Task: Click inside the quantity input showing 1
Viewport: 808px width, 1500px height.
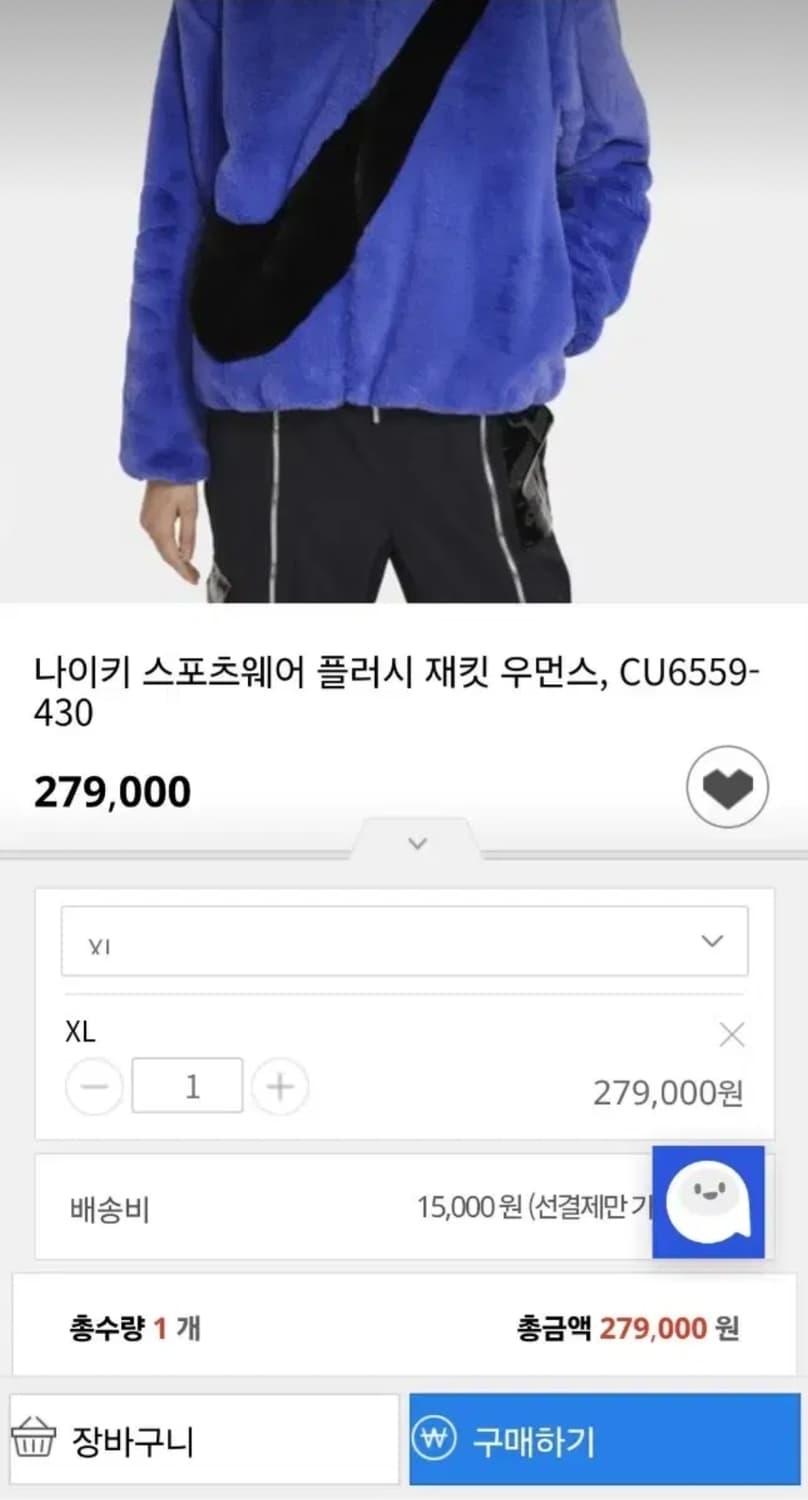Action: pyautogui.click(x=187, y=1086)
